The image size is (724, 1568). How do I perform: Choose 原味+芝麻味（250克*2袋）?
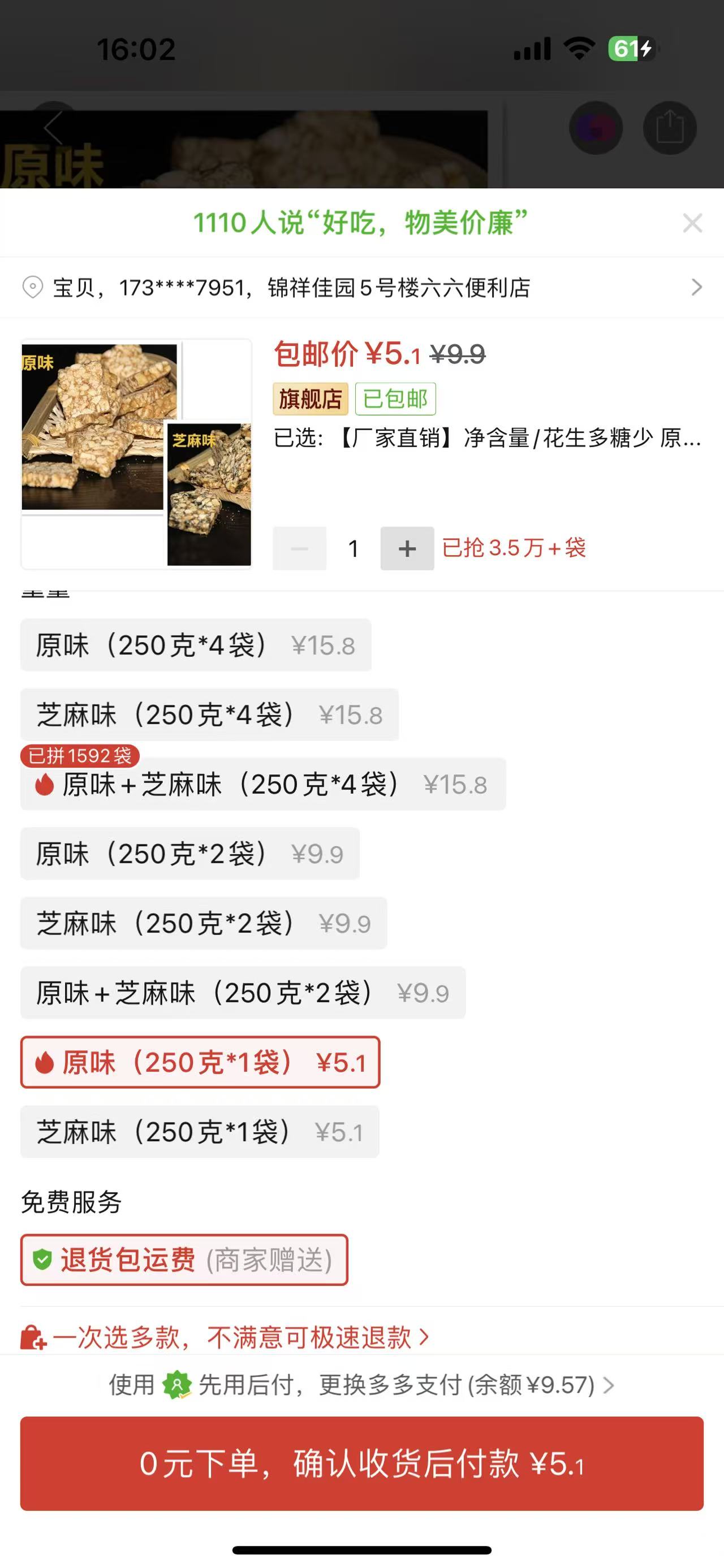(x=242, y=993)
